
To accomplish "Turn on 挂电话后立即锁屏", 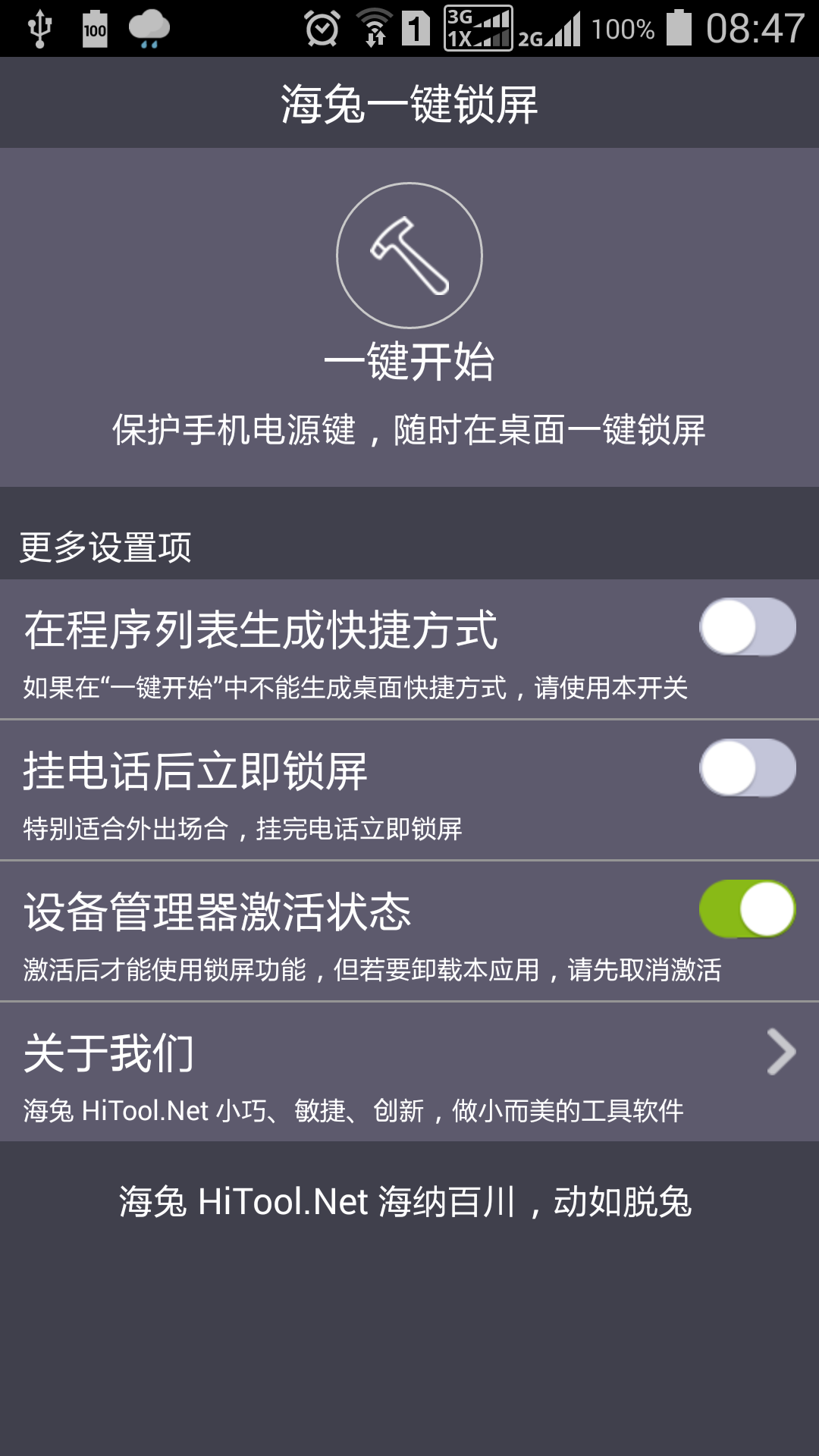I will click(748, 768).
